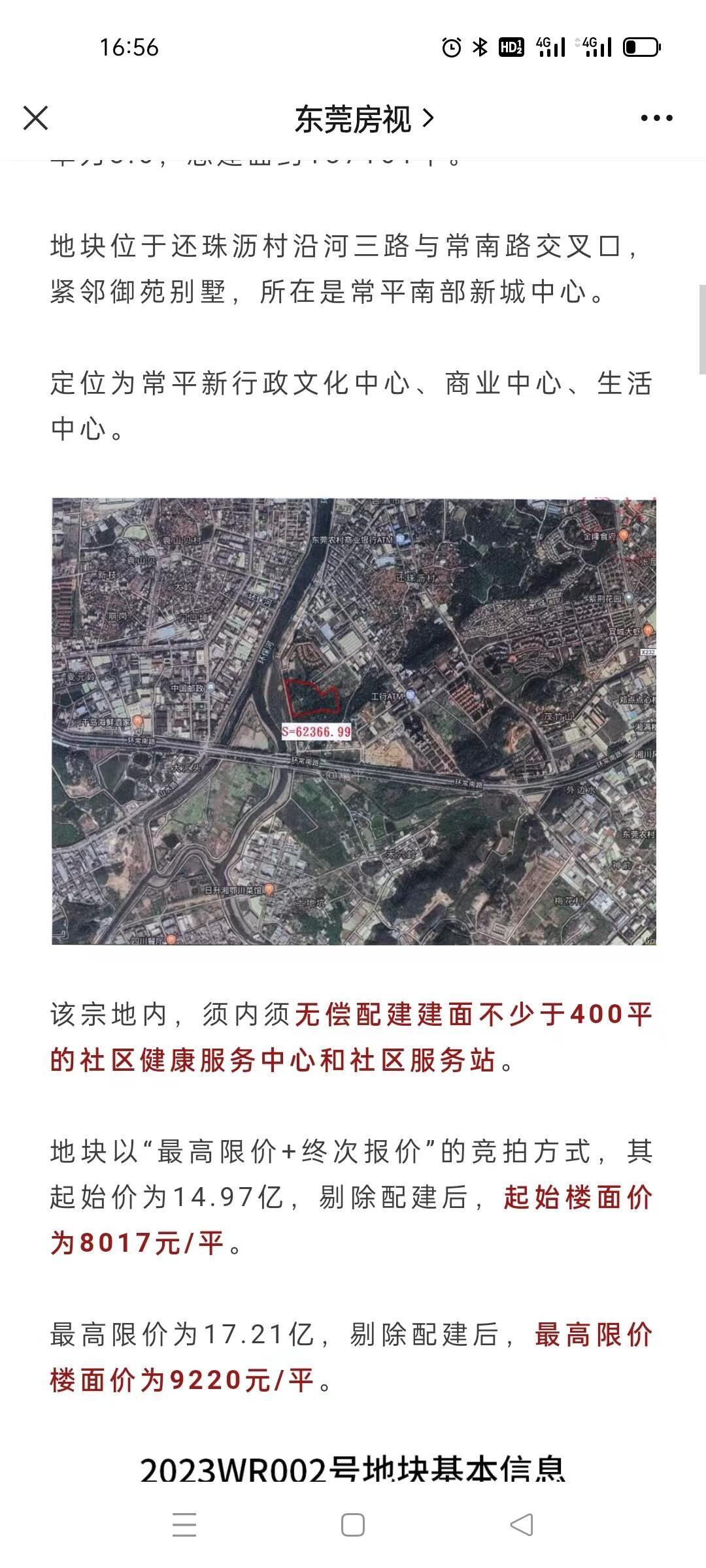View the satellite map image full screen
The height and width of the screenshot is (1568, 706).
tap(354, 721)
